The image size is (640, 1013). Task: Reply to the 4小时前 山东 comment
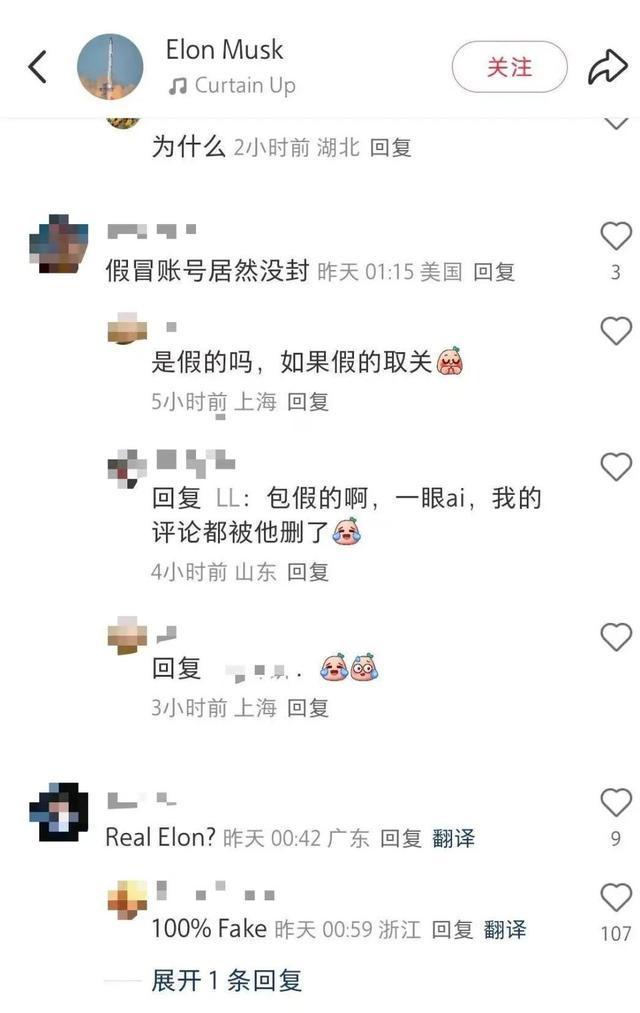308,572
